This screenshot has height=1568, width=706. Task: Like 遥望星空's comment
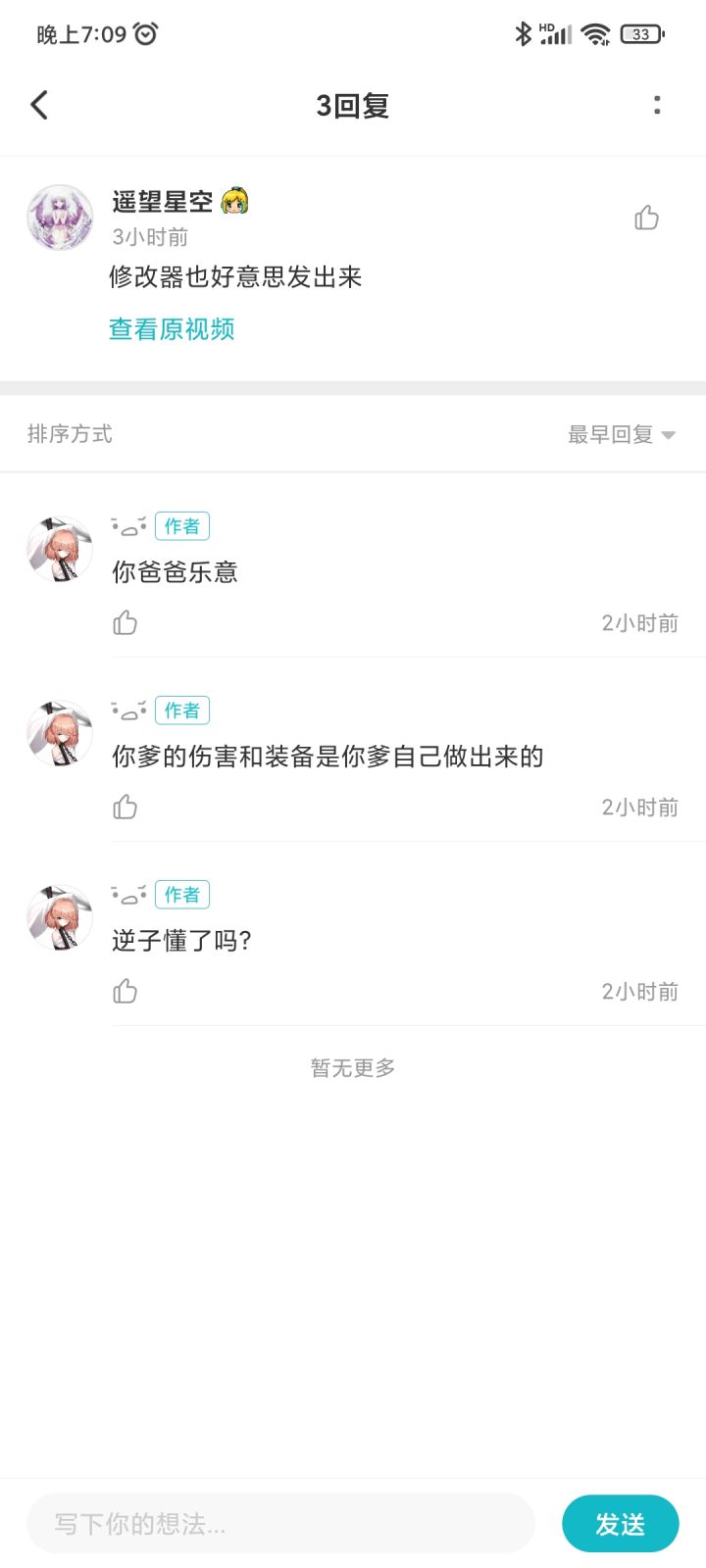tap(646, 218)
